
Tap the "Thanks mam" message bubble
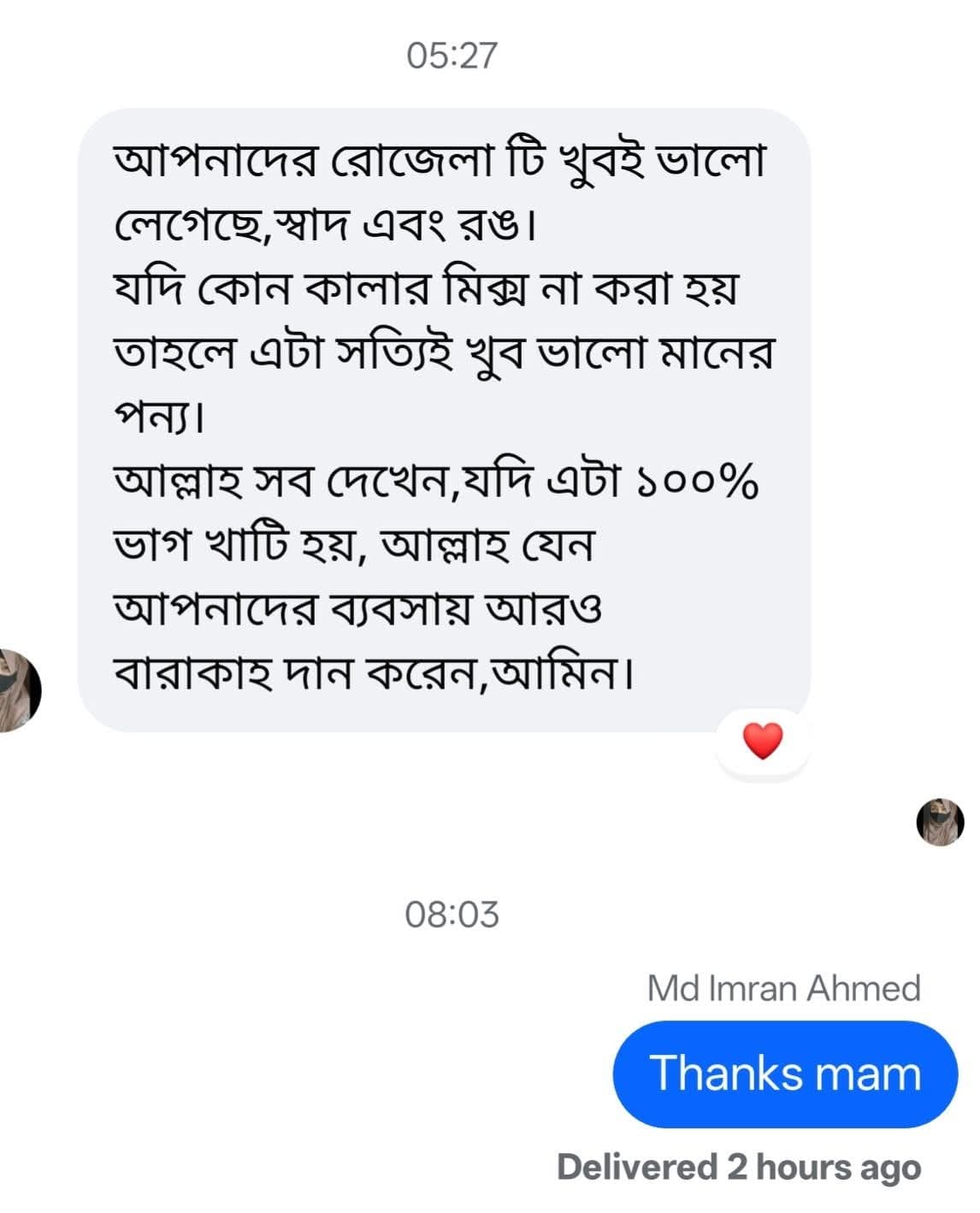coord(785,1074)
